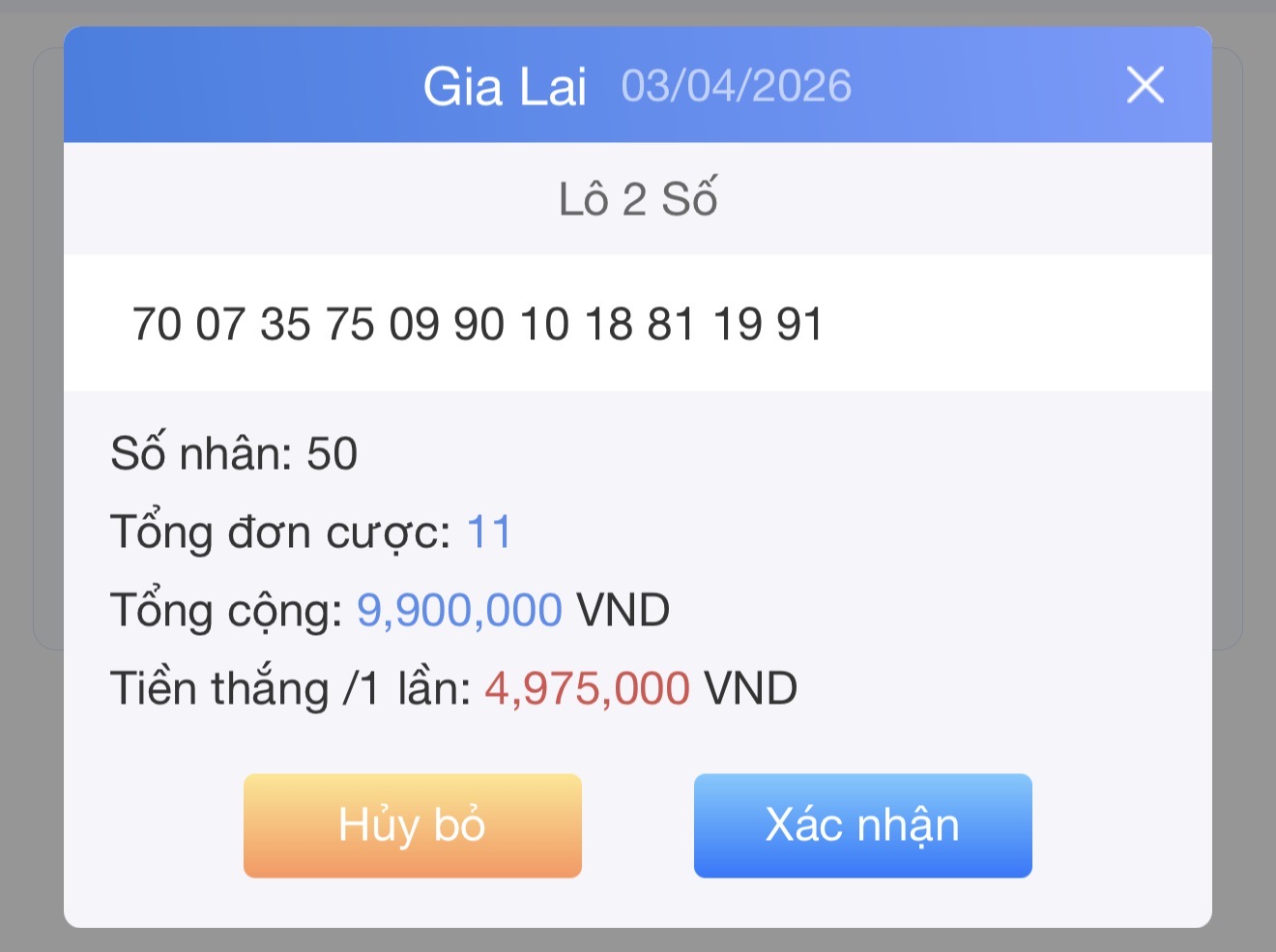Close the Gia Lai dialog with X
The height and width of the screenshot is (952, 1276).
click(1145, 85)
